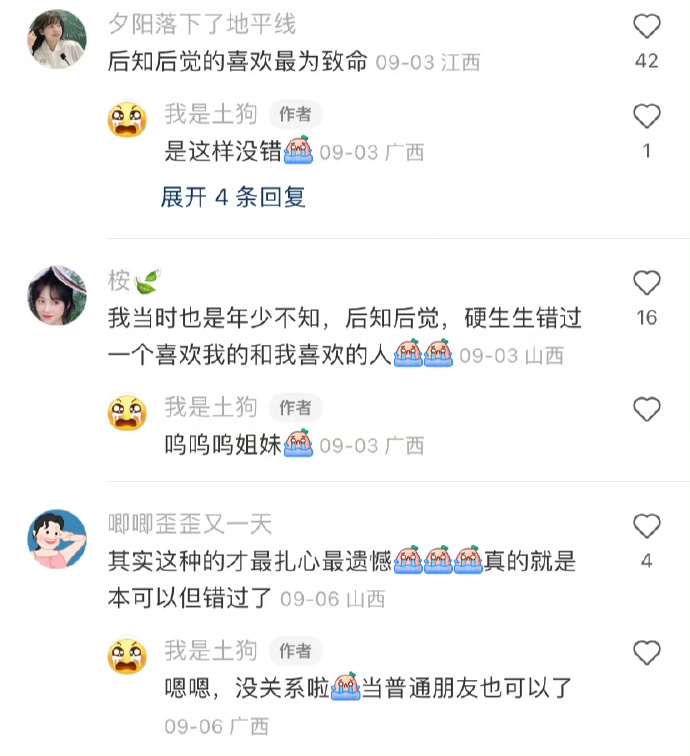This screenshot has width=690, height=756.
Task: Tap 我是土狗's avatar beside the 呜呜呜姐妹 reply
Action: pyautogui.click(x=128, y=412)
